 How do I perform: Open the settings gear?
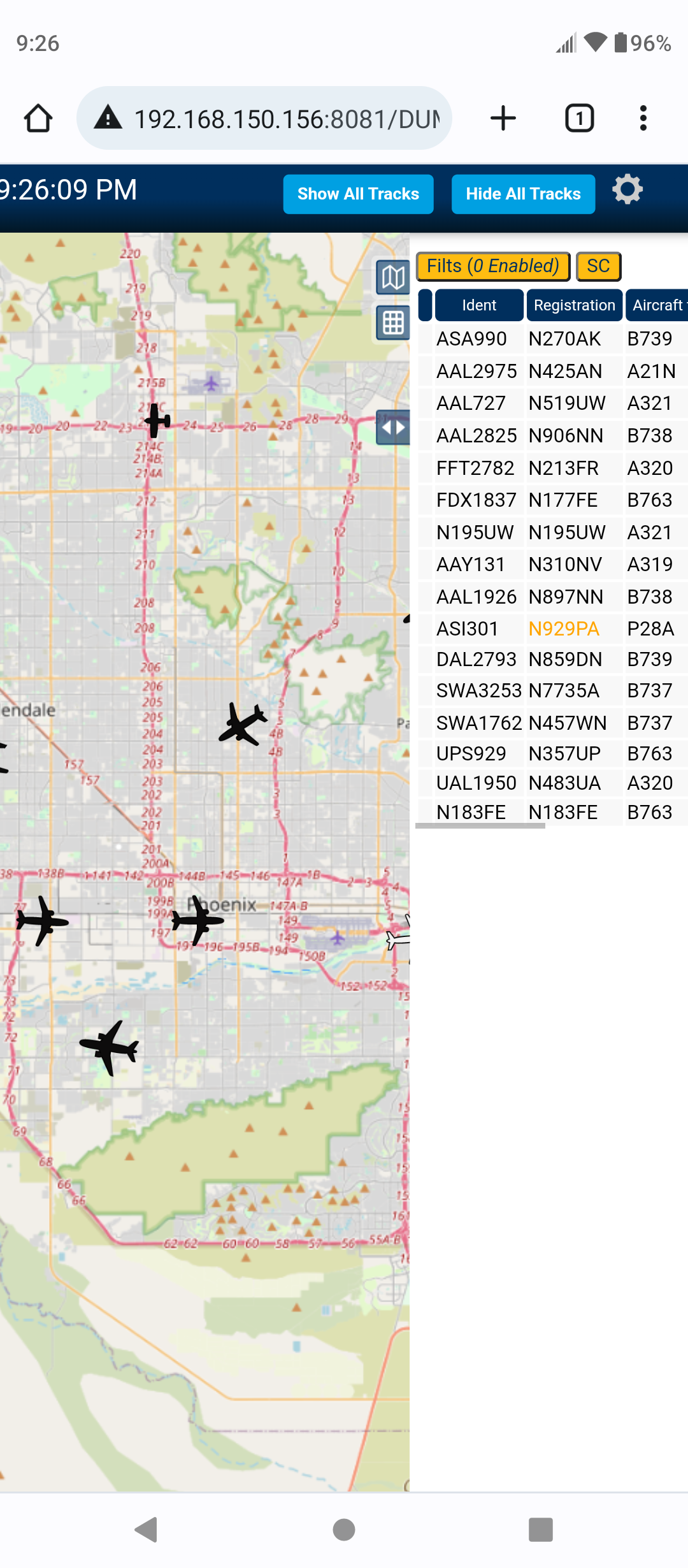(627, 190)
